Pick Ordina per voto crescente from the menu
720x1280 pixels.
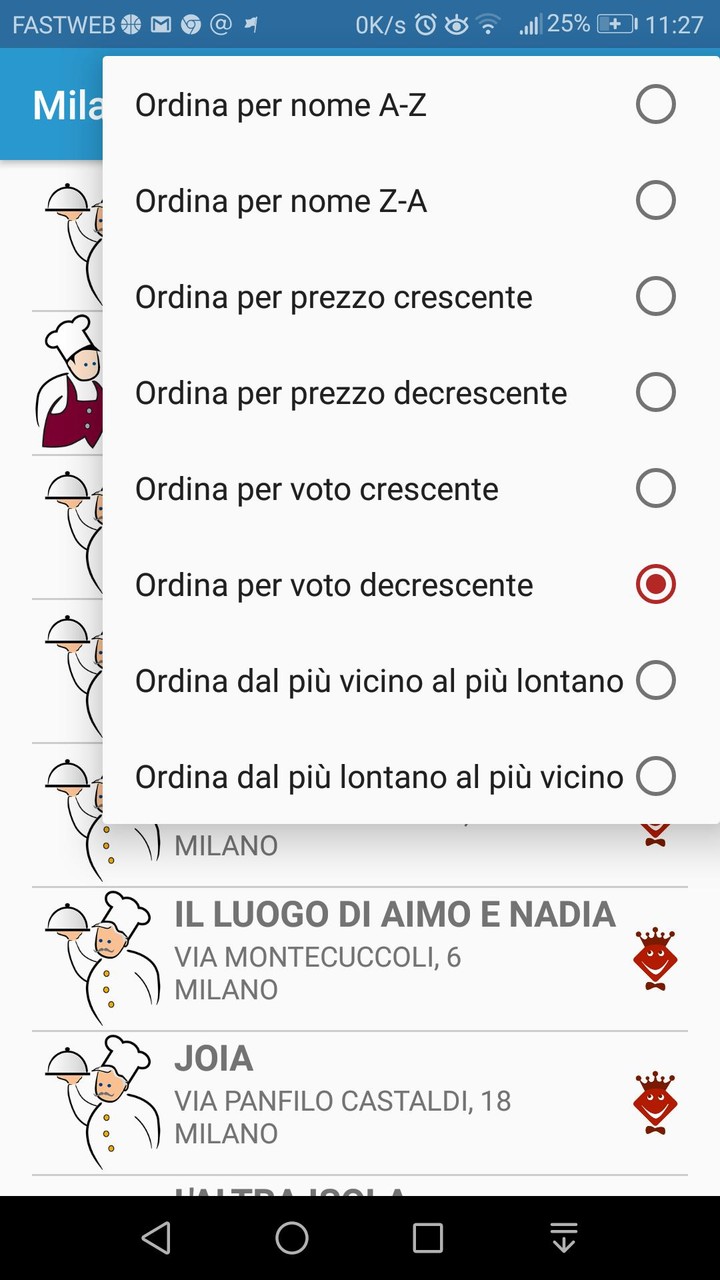coord(655,488)
